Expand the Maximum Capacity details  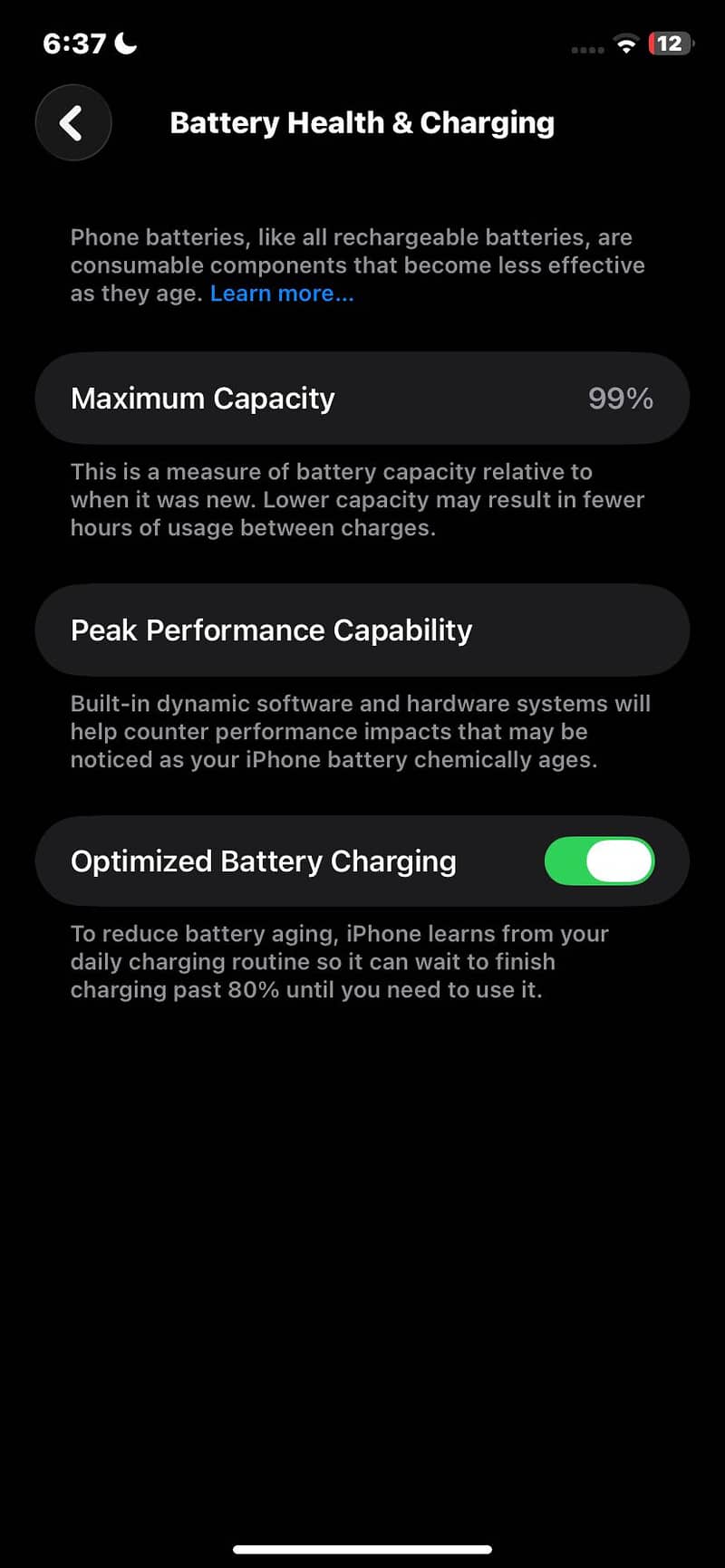coord(362,398)
